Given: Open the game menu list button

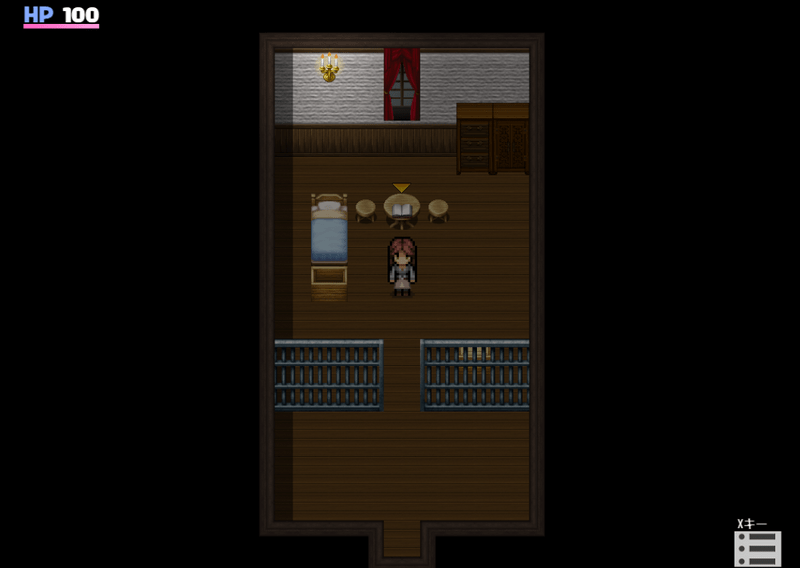Looking at the screenshot, I should pyautogui.click(x=757, y=548).
